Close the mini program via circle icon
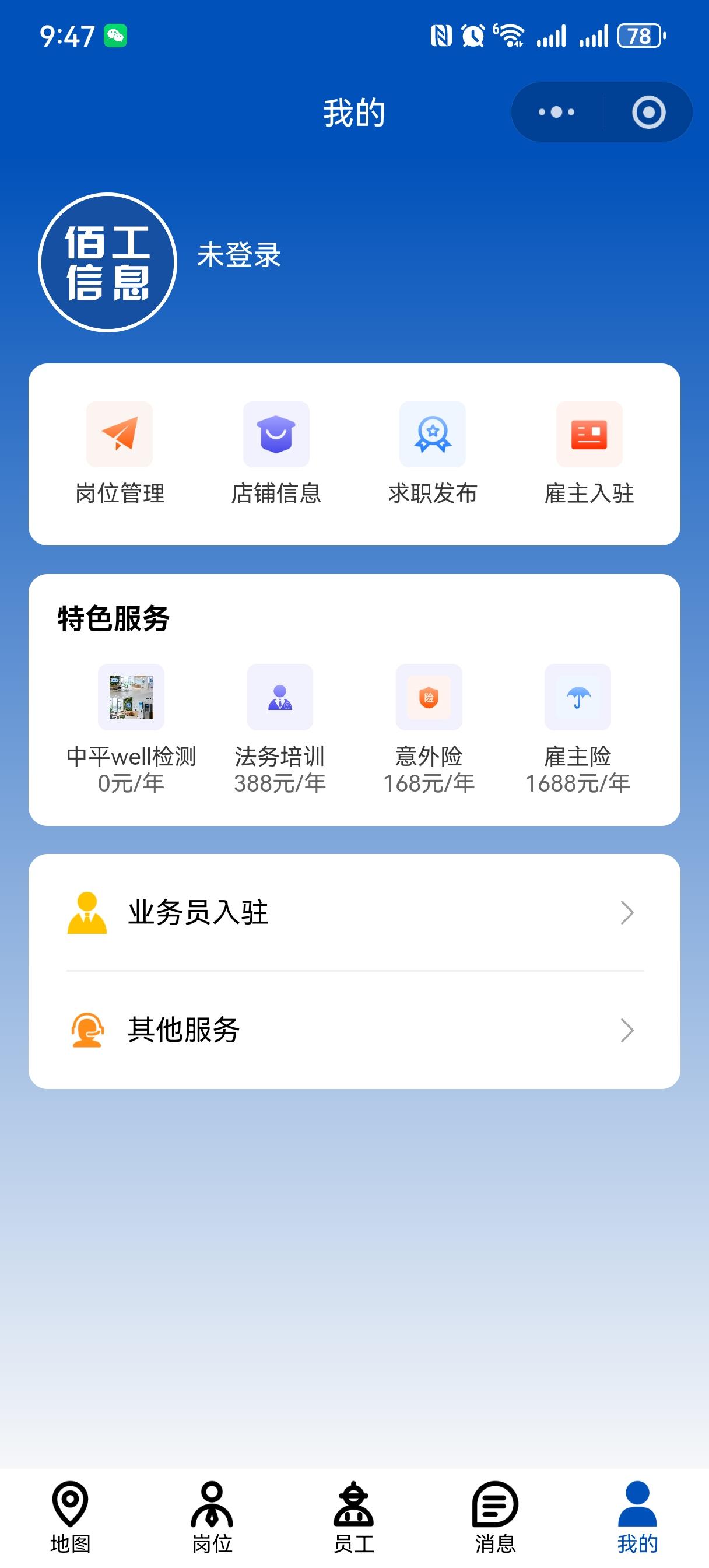 point(648,113)
